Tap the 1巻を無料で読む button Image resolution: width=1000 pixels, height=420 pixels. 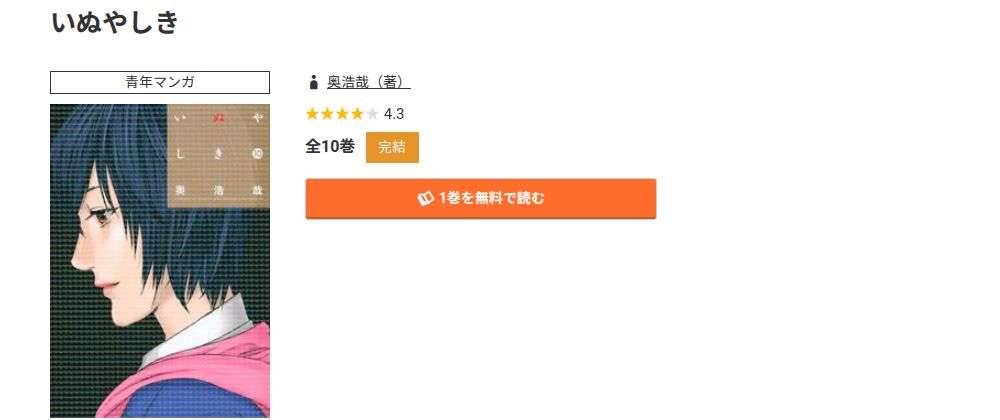pyautogui.click(x=480, y=198)
